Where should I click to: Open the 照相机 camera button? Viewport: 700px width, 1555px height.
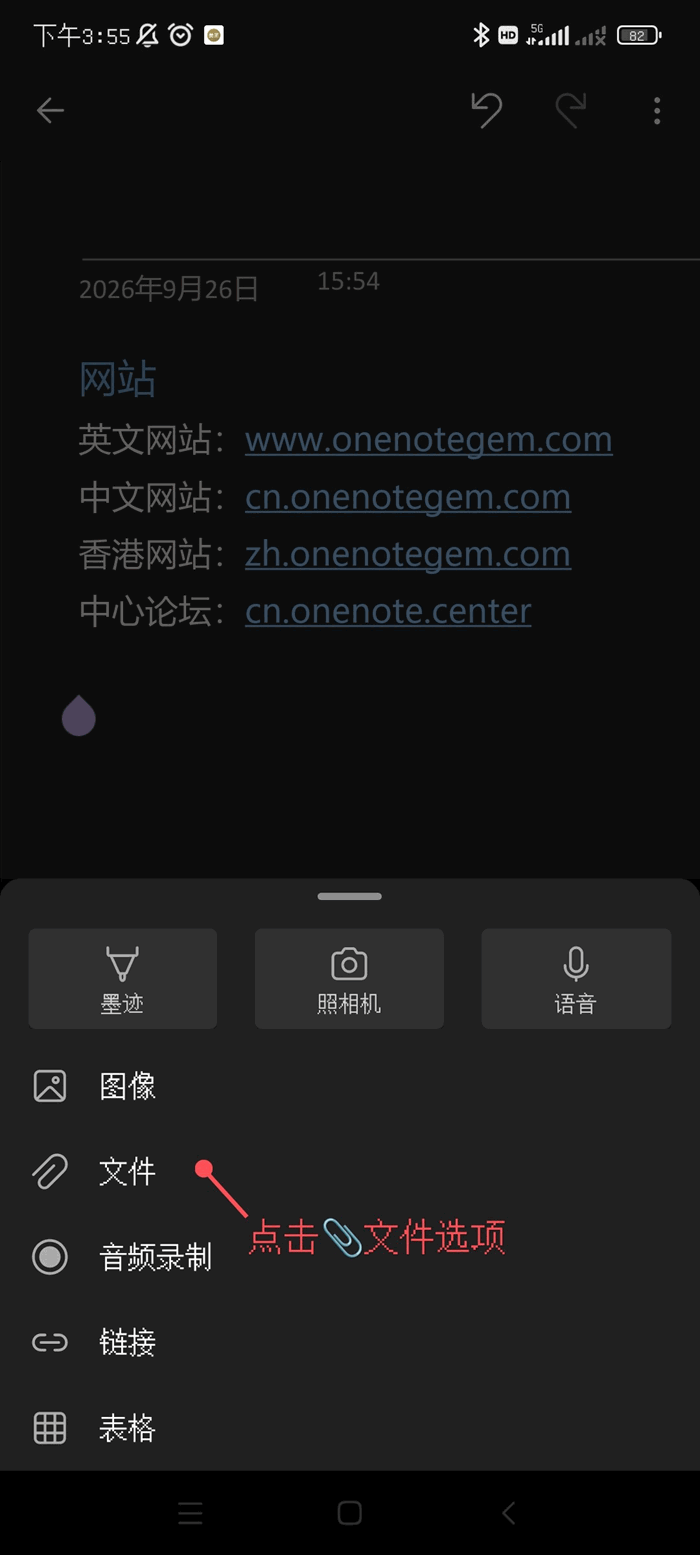point(349,979)
